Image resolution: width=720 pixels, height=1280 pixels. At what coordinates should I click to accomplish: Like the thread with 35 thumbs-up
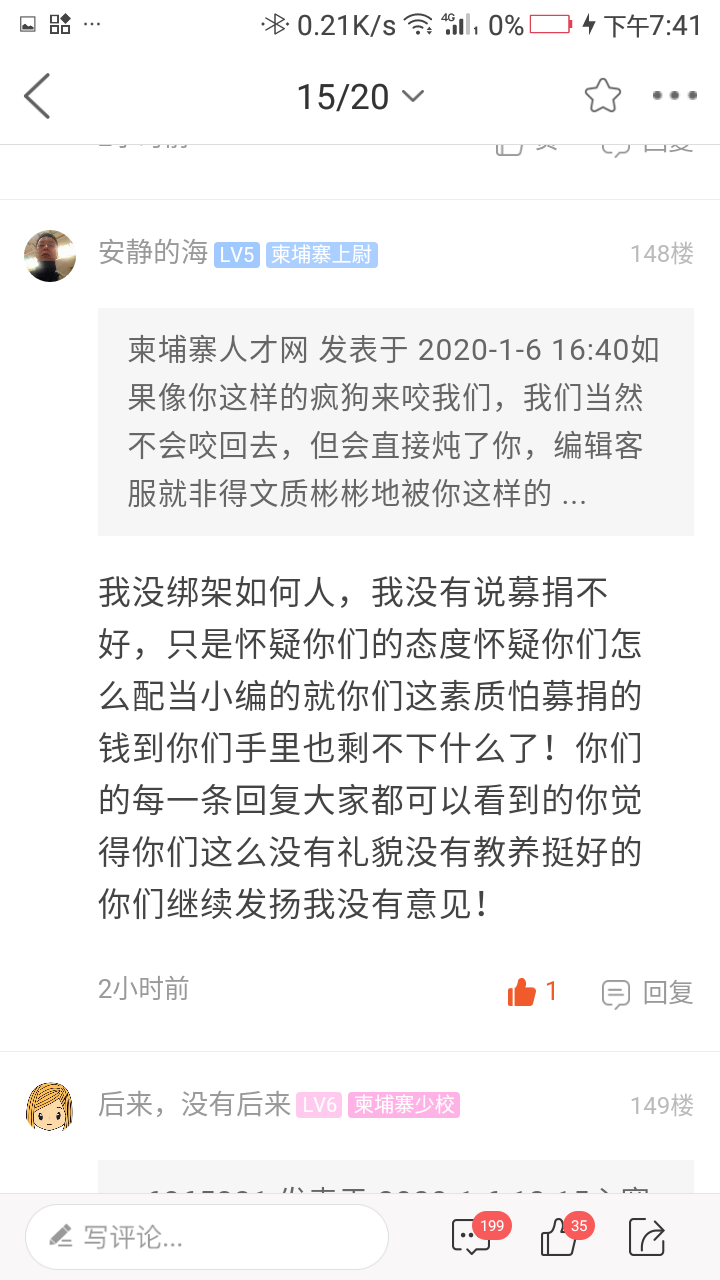pyautogui.click(x=559, y=1238)
